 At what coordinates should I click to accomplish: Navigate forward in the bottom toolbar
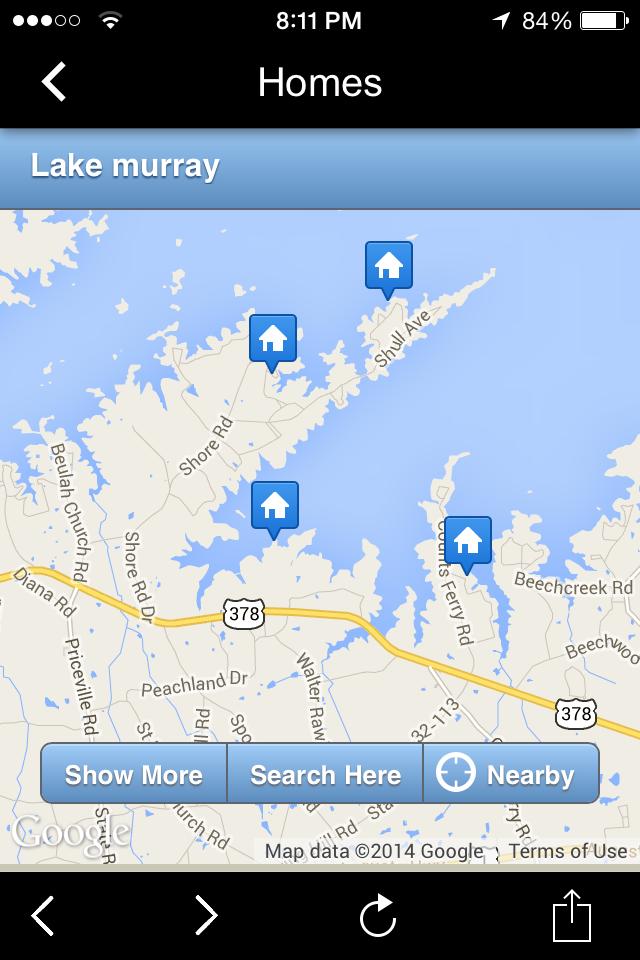205,915
